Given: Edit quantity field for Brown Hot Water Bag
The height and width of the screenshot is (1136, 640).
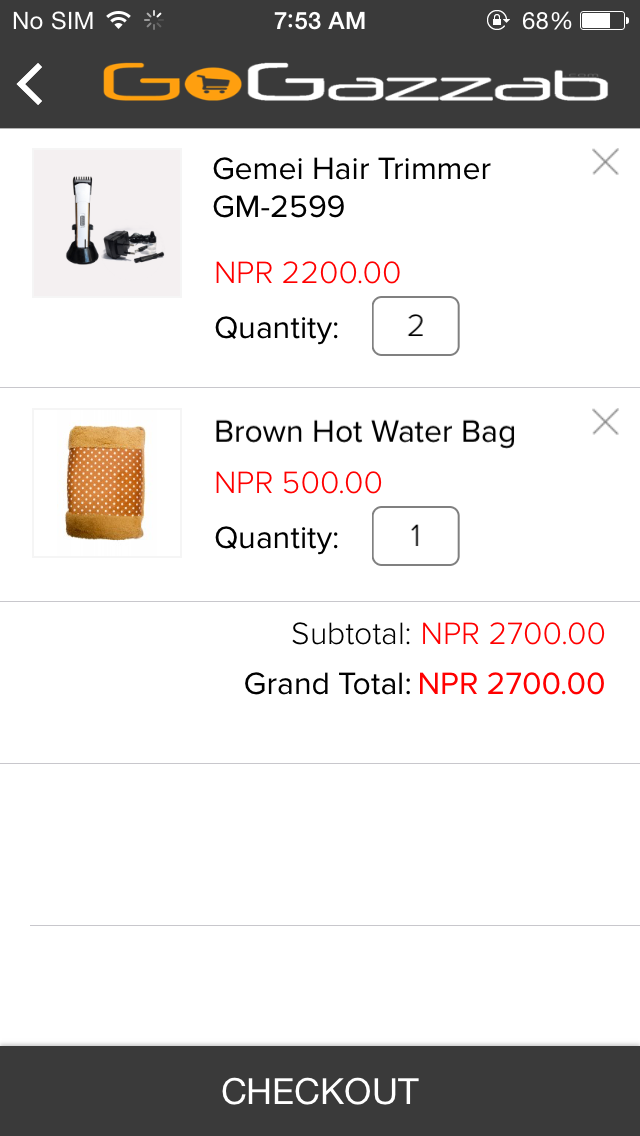Looking at the screenshot, I should pos(415,536).
